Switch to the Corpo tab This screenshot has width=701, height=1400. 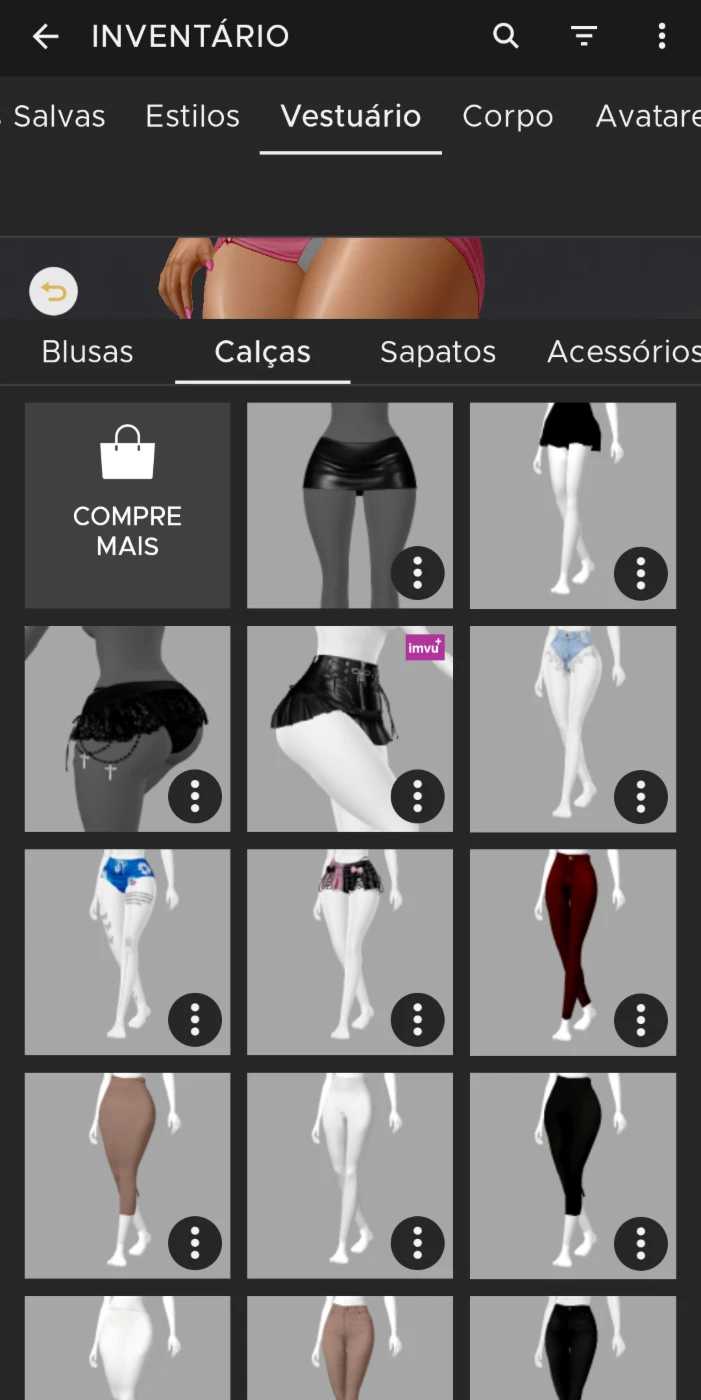tap(507, 116)
